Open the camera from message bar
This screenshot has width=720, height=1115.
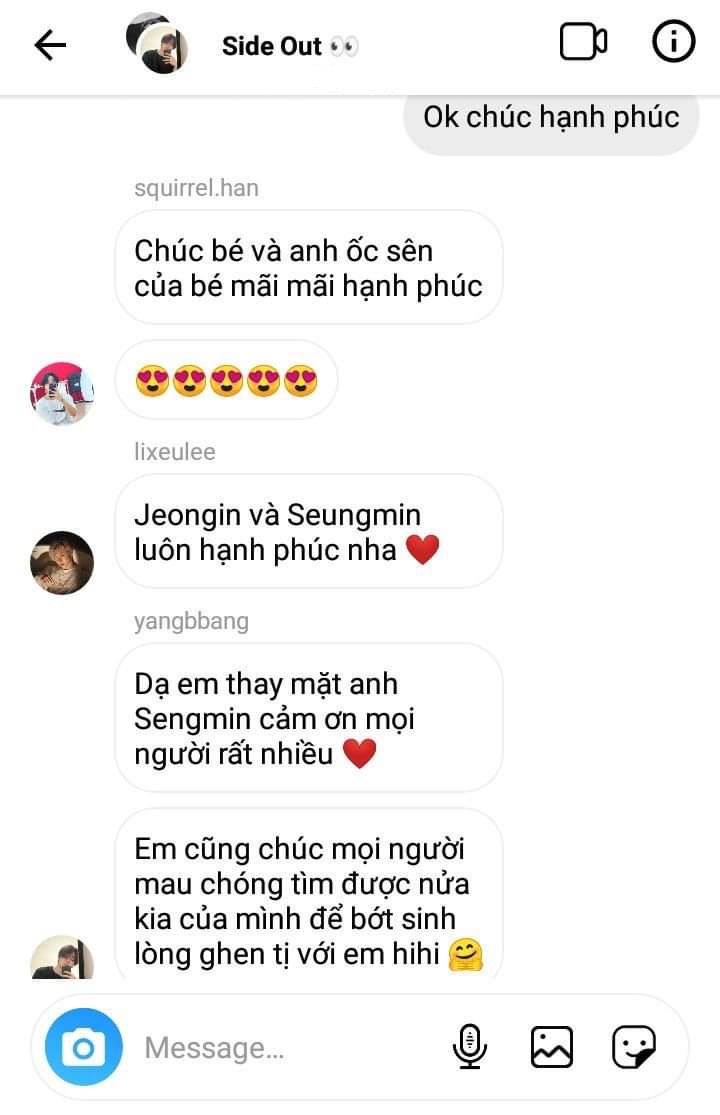[84, 1047]
